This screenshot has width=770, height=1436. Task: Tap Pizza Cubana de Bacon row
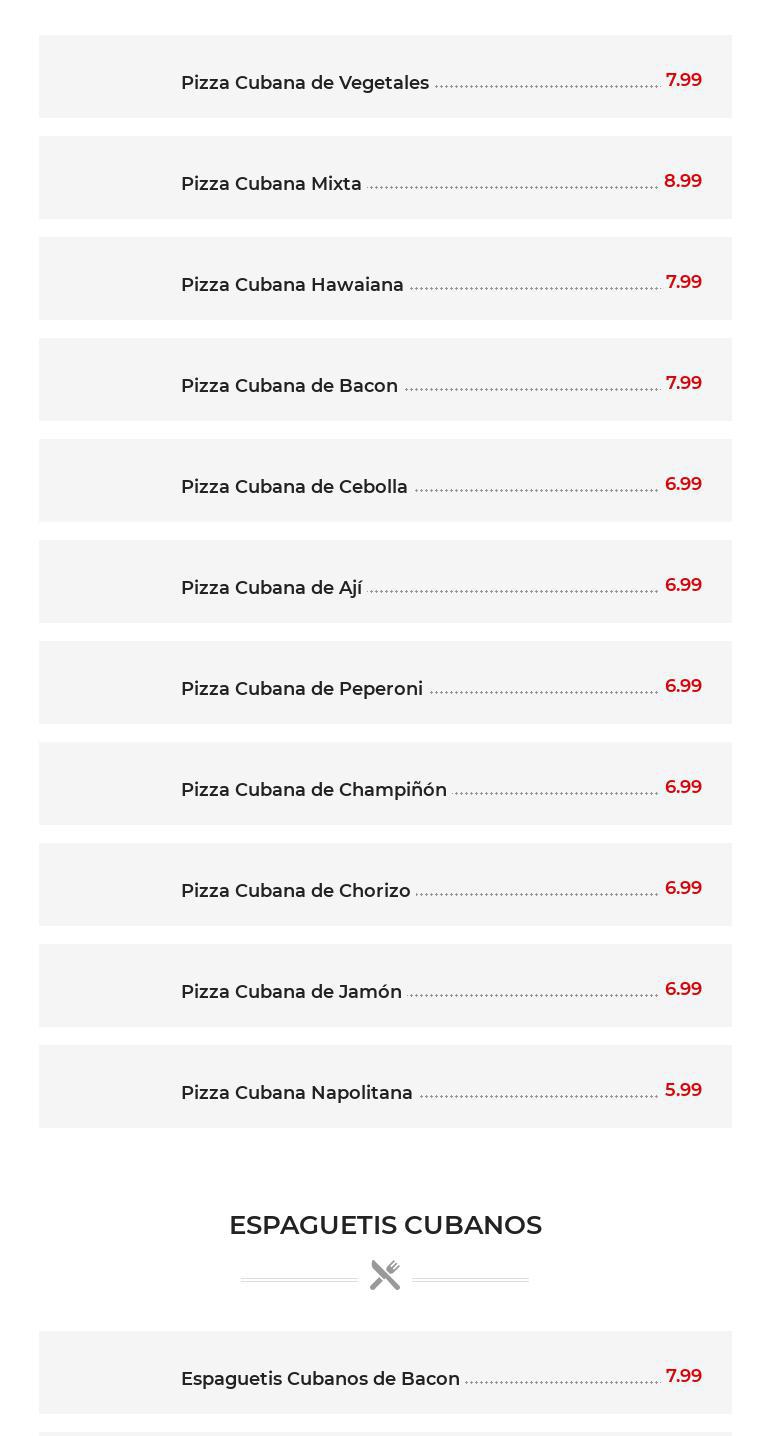289,386
